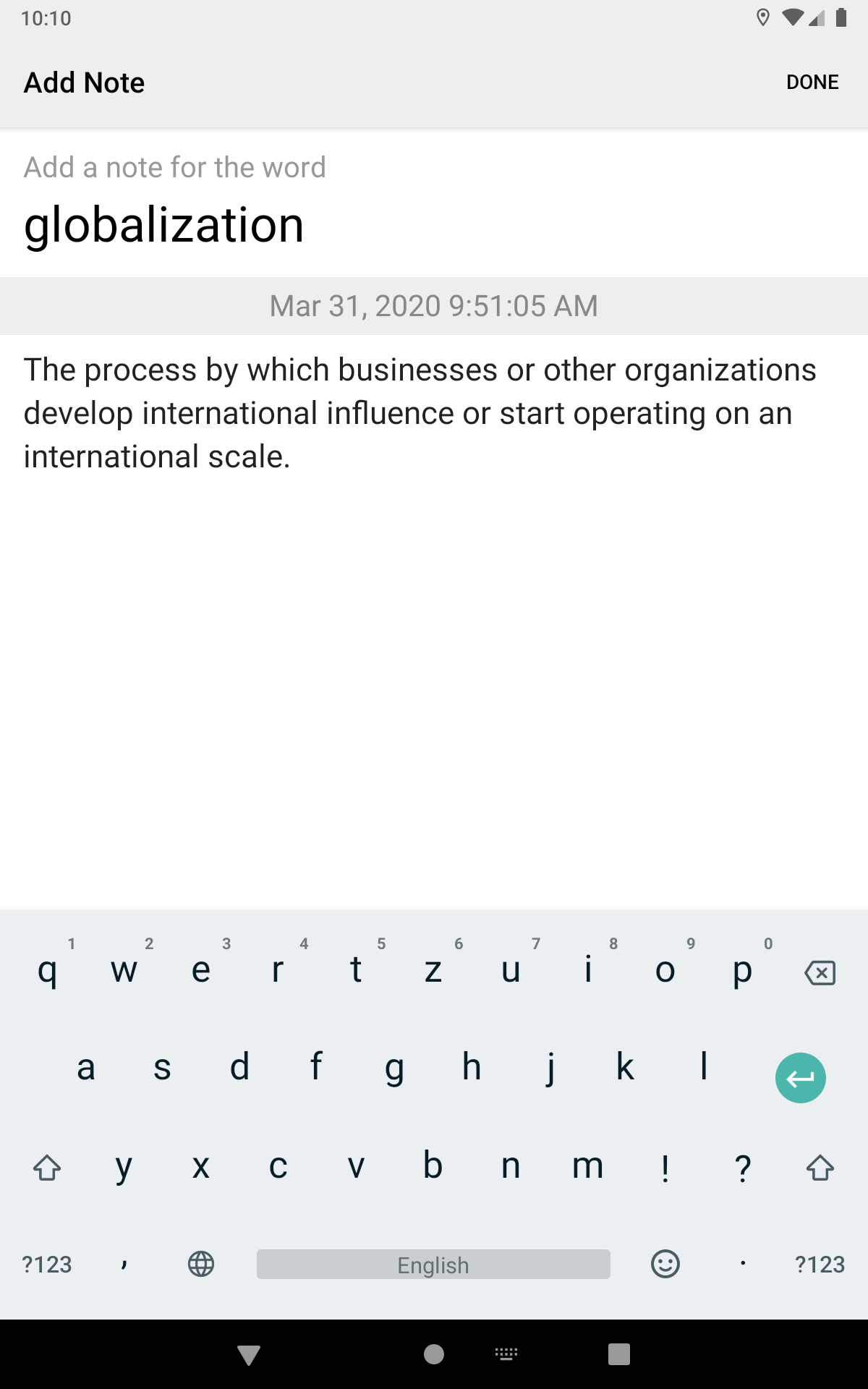This screenshot has width=868, height=1389.
Task: Tap DONE to save the note
Action: click(x=812, y=82)
